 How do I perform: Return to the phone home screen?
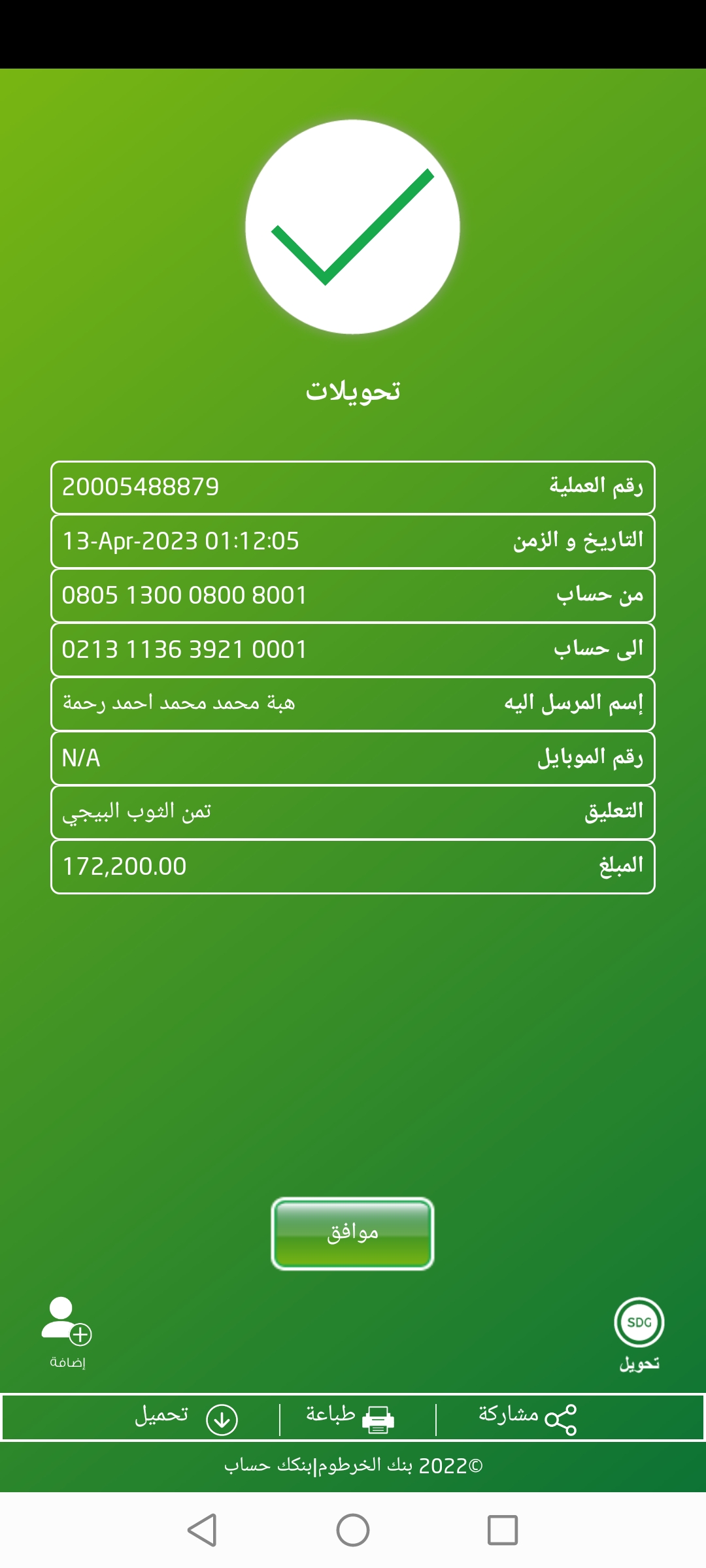pos(353,1530)
